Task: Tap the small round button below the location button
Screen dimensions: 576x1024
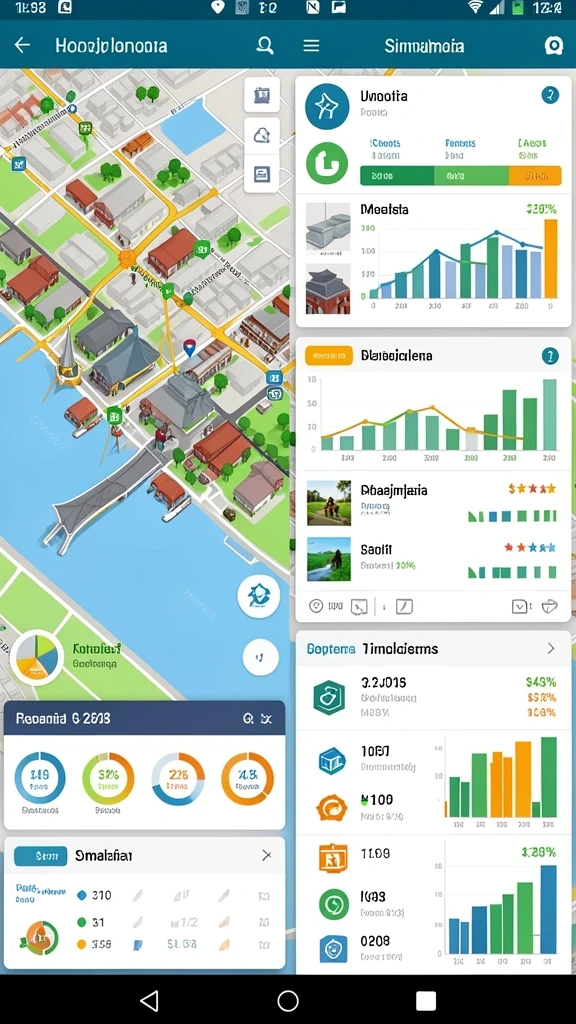Action: (261, 656)
